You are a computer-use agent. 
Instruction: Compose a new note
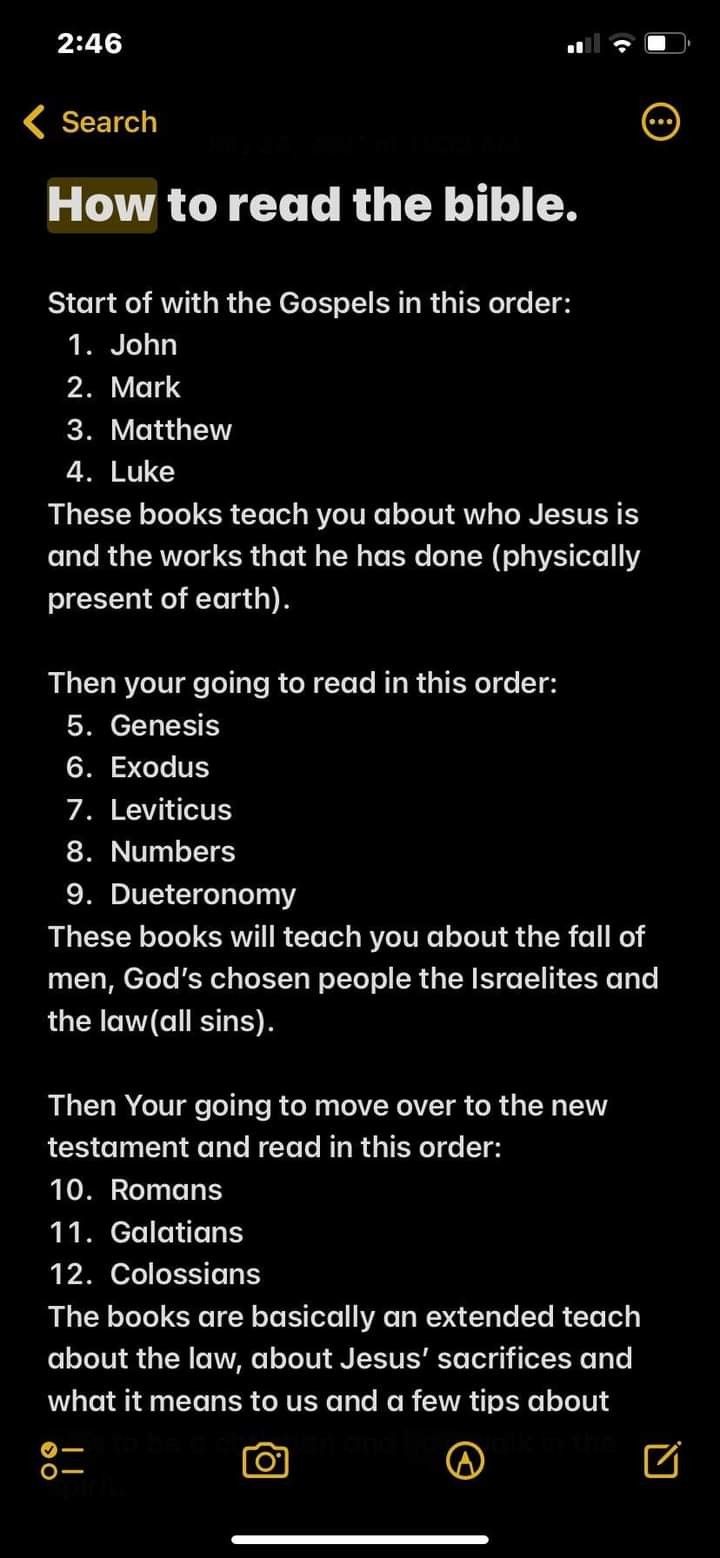click(x=663, y=1460)
